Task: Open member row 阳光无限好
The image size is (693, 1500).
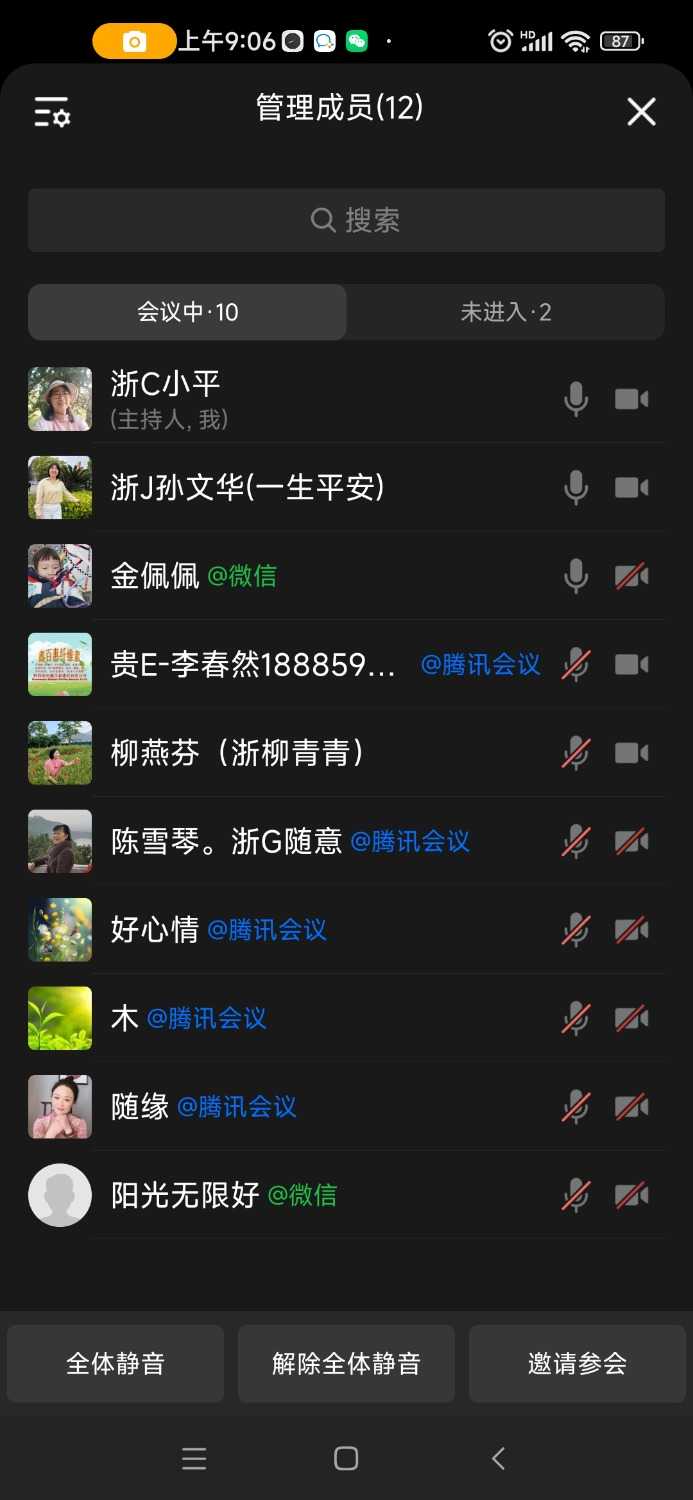Action: tap(225, 1195)
